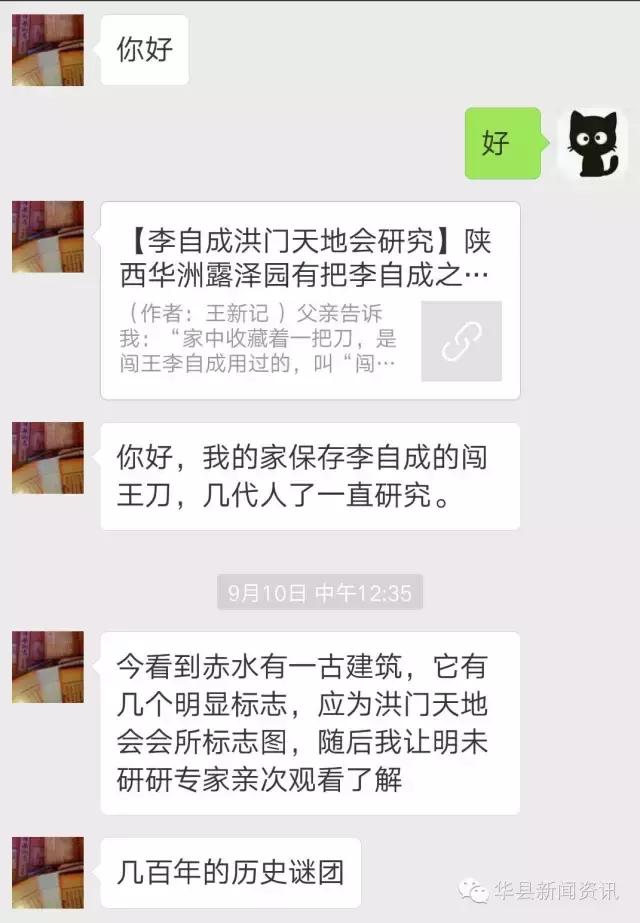Screen dimensions: 640x923
Task: Tap sender's avatar beside the 你好 message
Action: click(x=47, y=49)
